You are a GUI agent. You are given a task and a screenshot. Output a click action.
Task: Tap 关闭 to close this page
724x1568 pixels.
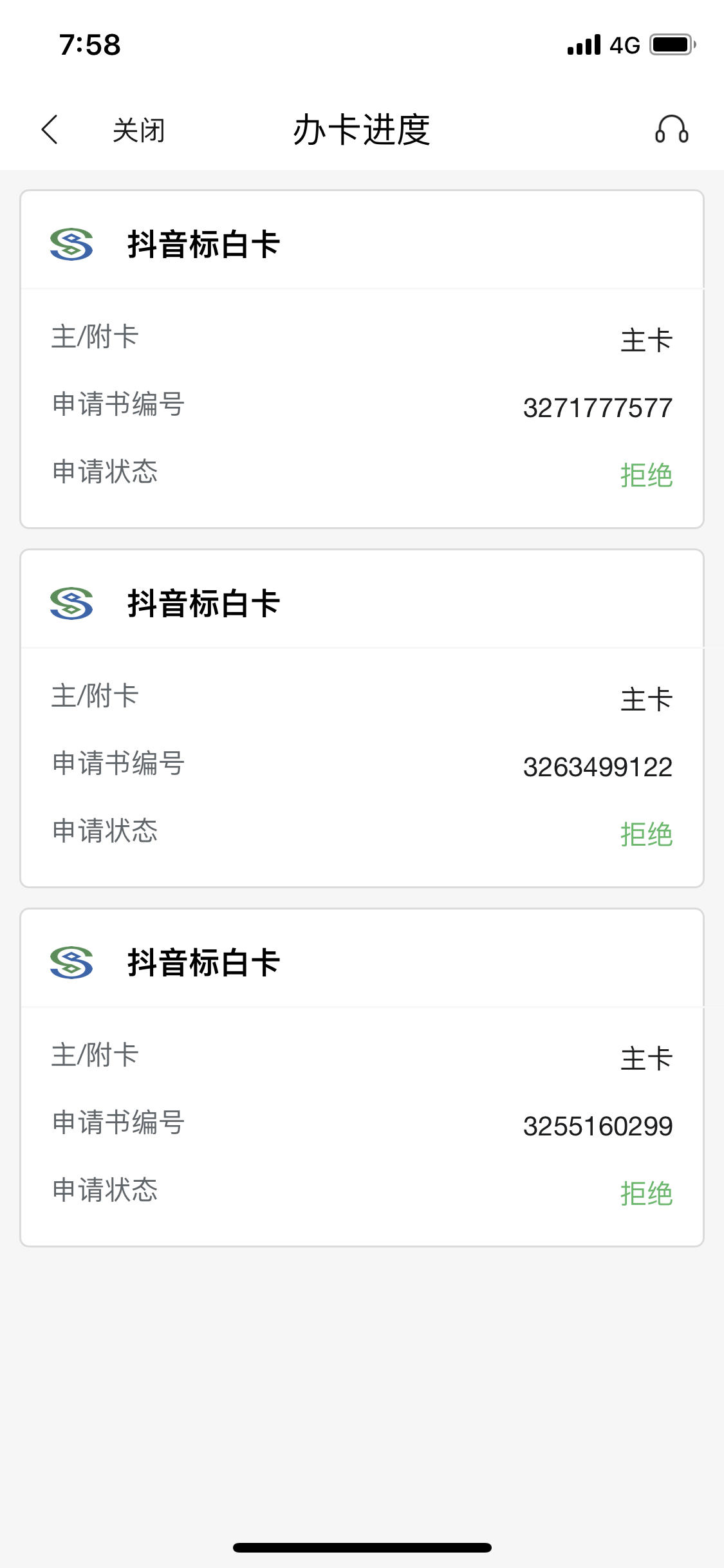(x=139, y=131)
